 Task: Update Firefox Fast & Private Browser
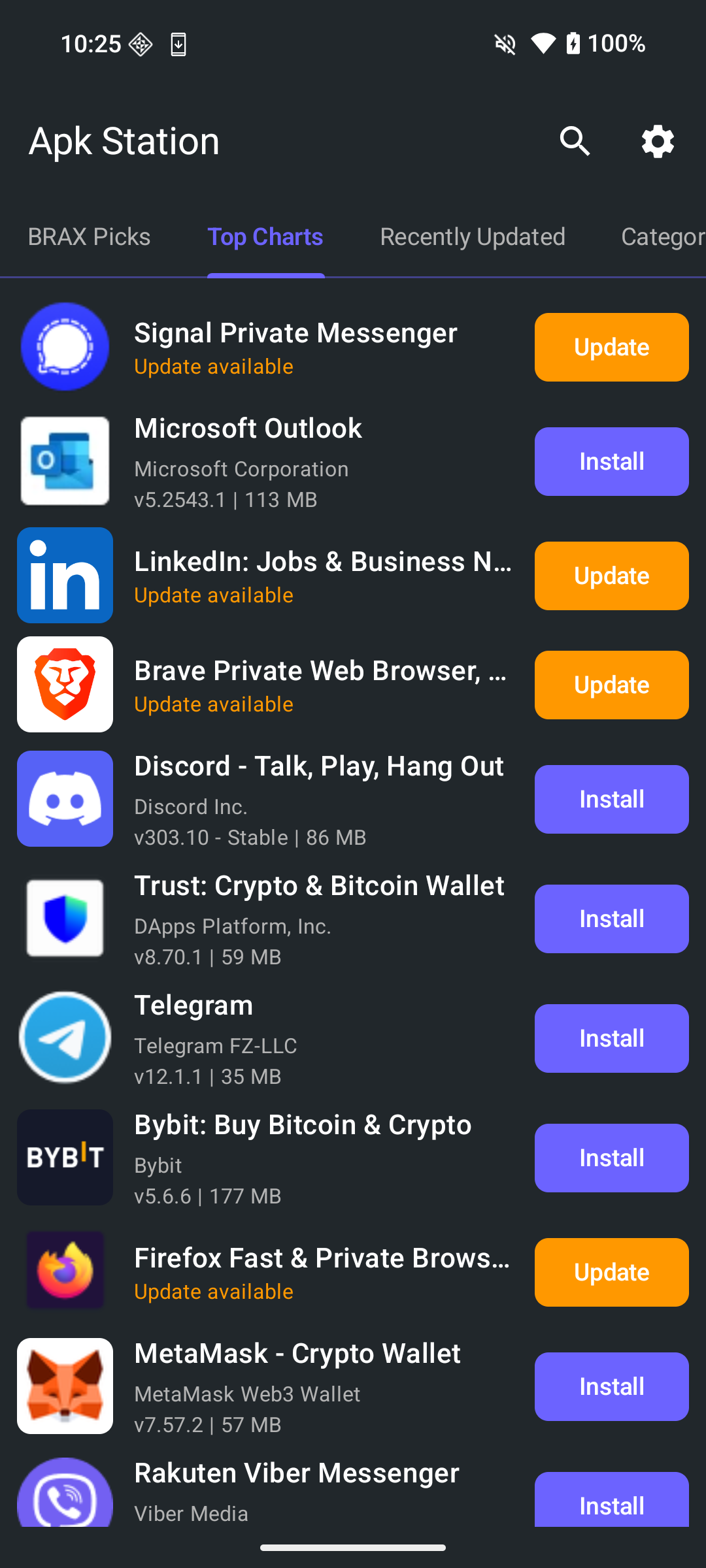click(611, 1272)
